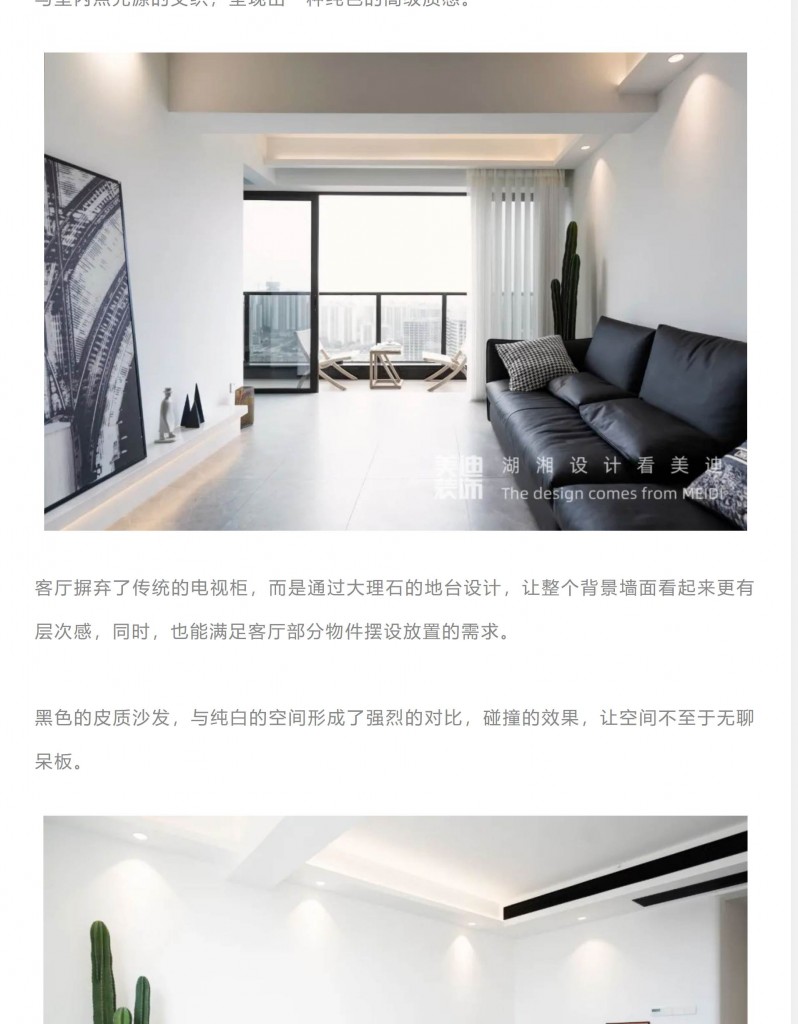Open the living room photo with black sofa

395,291
